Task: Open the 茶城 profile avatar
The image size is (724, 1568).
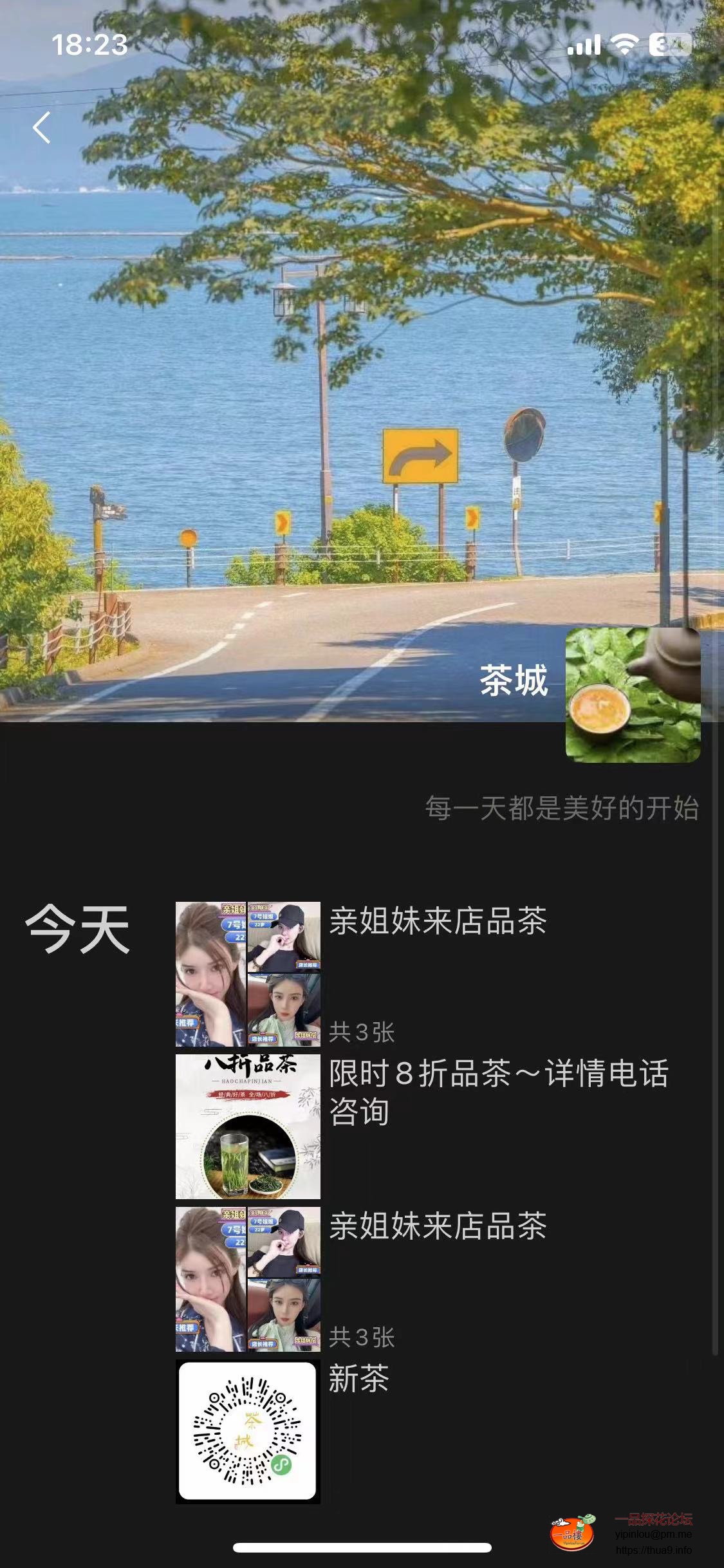Action: (633, 695)
